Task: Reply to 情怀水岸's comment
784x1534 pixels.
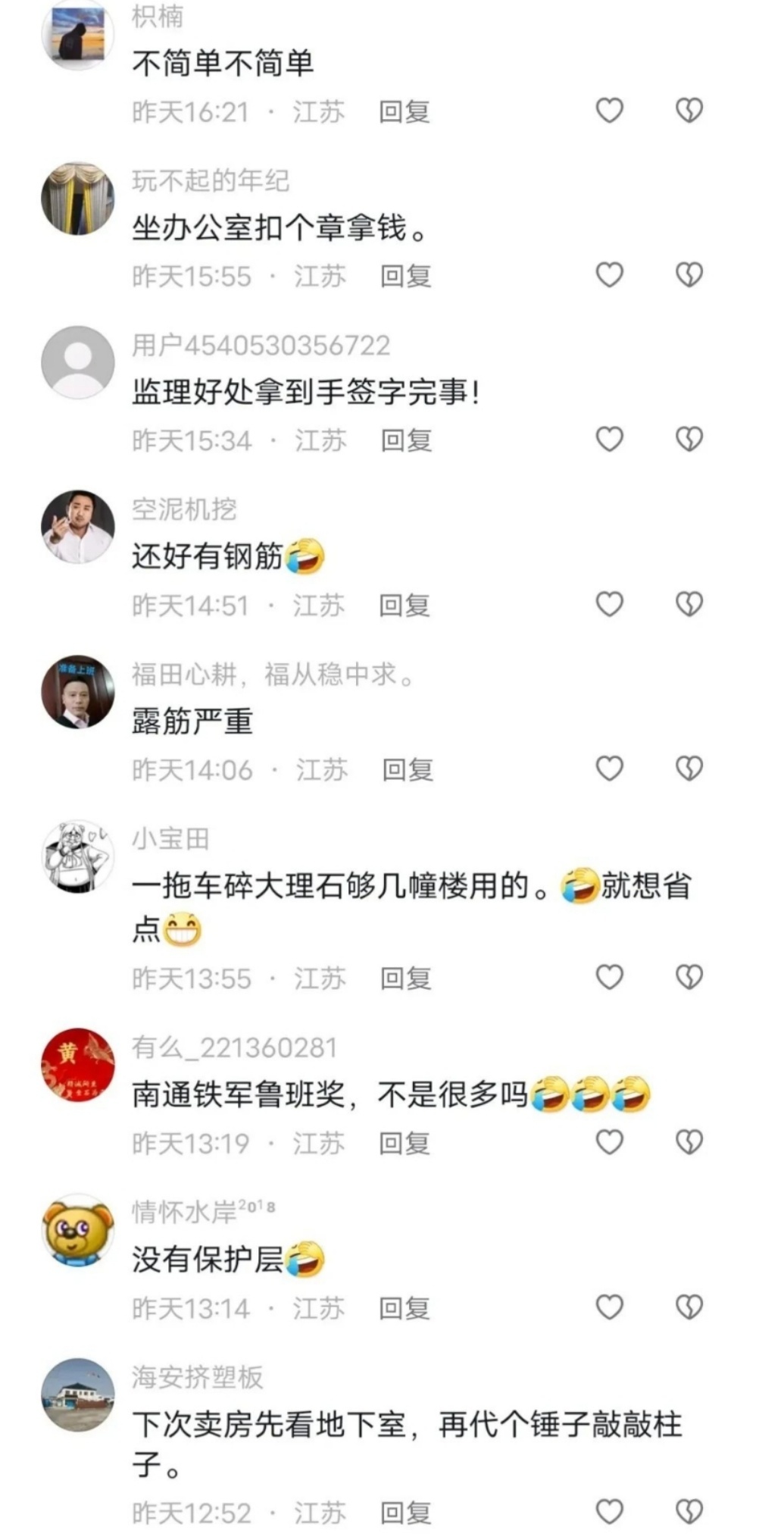Action: point(404,1308)
